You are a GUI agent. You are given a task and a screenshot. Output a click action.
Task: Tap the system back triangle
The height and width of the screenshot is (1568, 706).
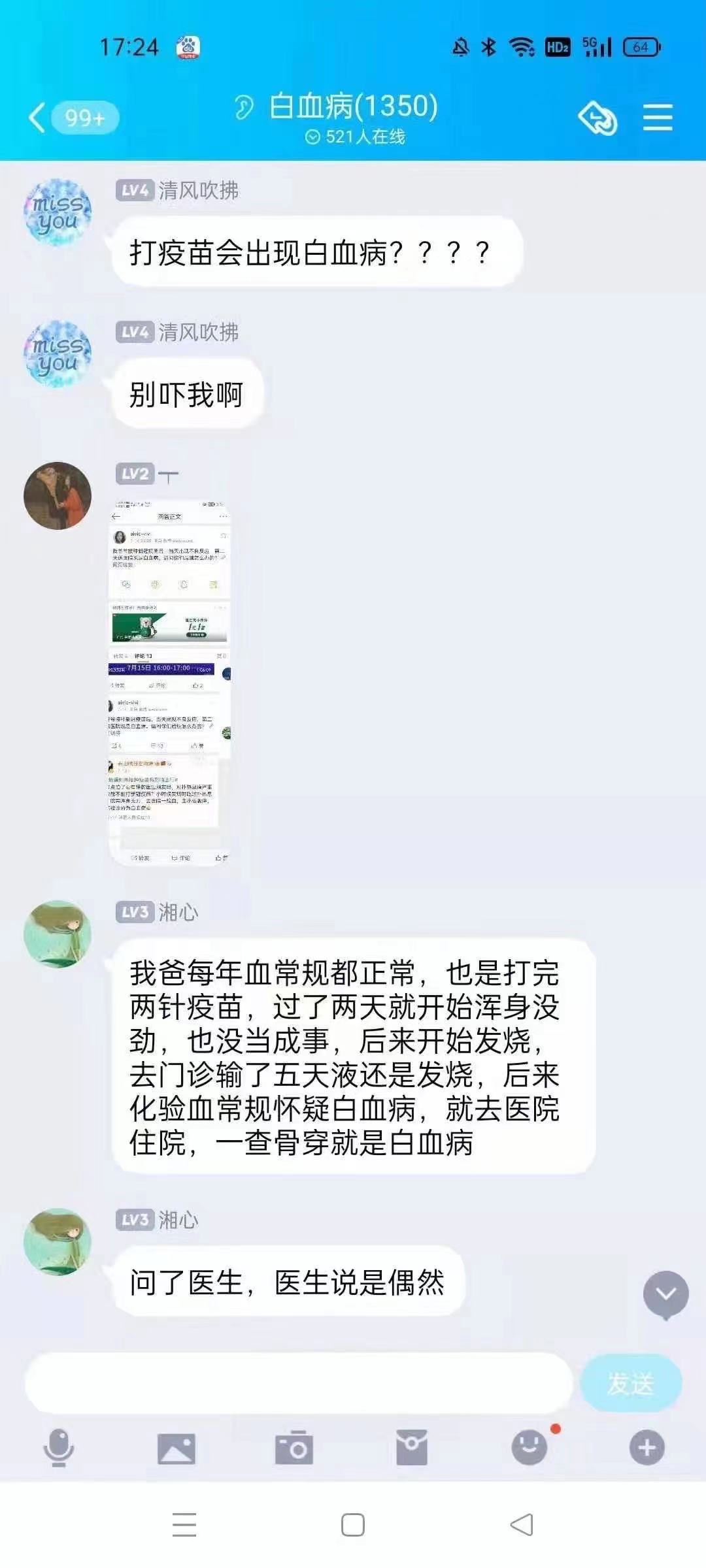[x=522, y=1526]
